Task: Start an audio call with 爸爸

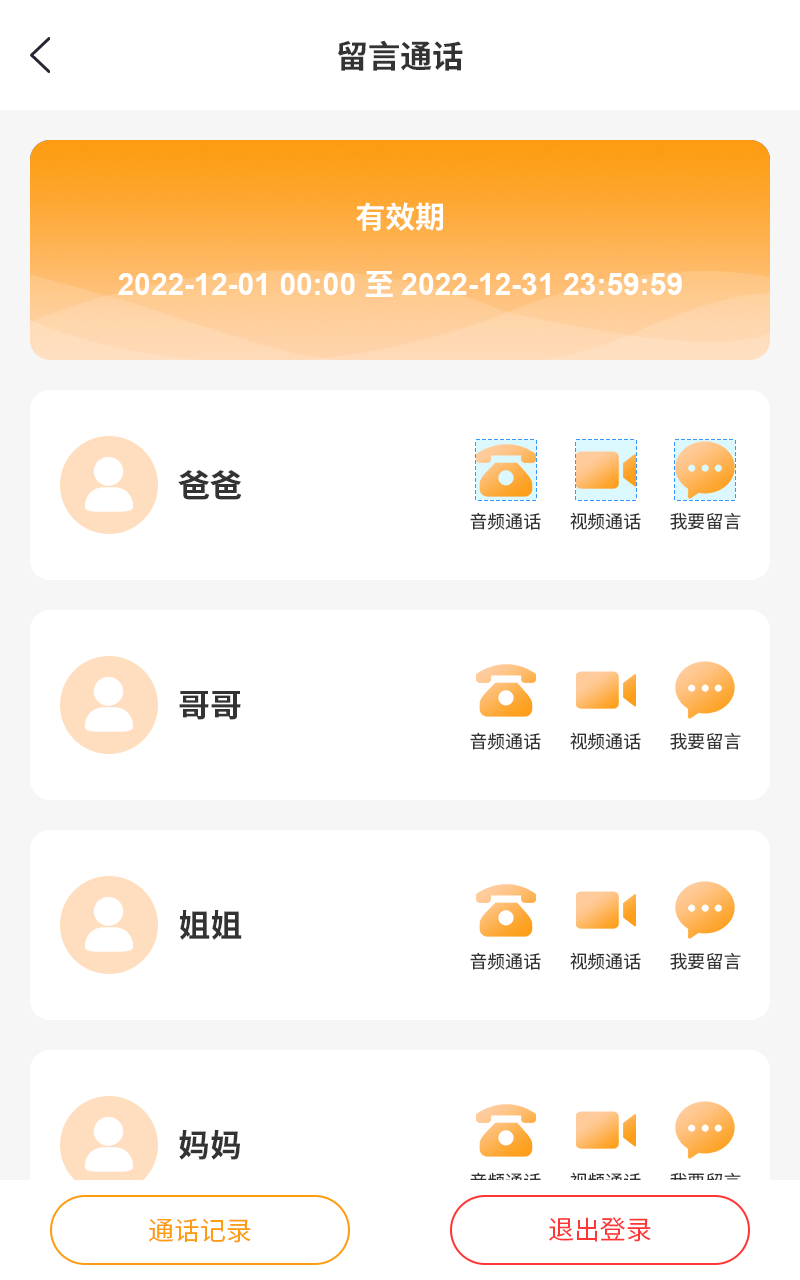Action: coord(505,469)
